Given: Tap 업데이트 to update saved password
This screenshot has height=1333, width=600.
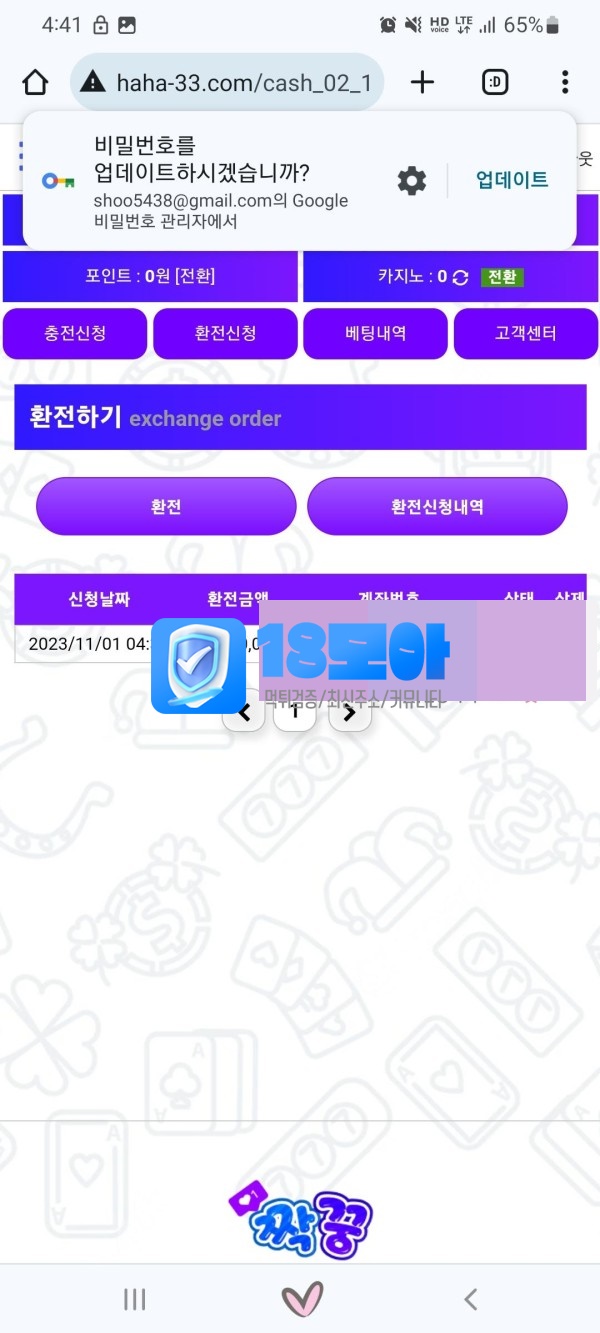Looking at the screenshot, I should click(512, 180).
